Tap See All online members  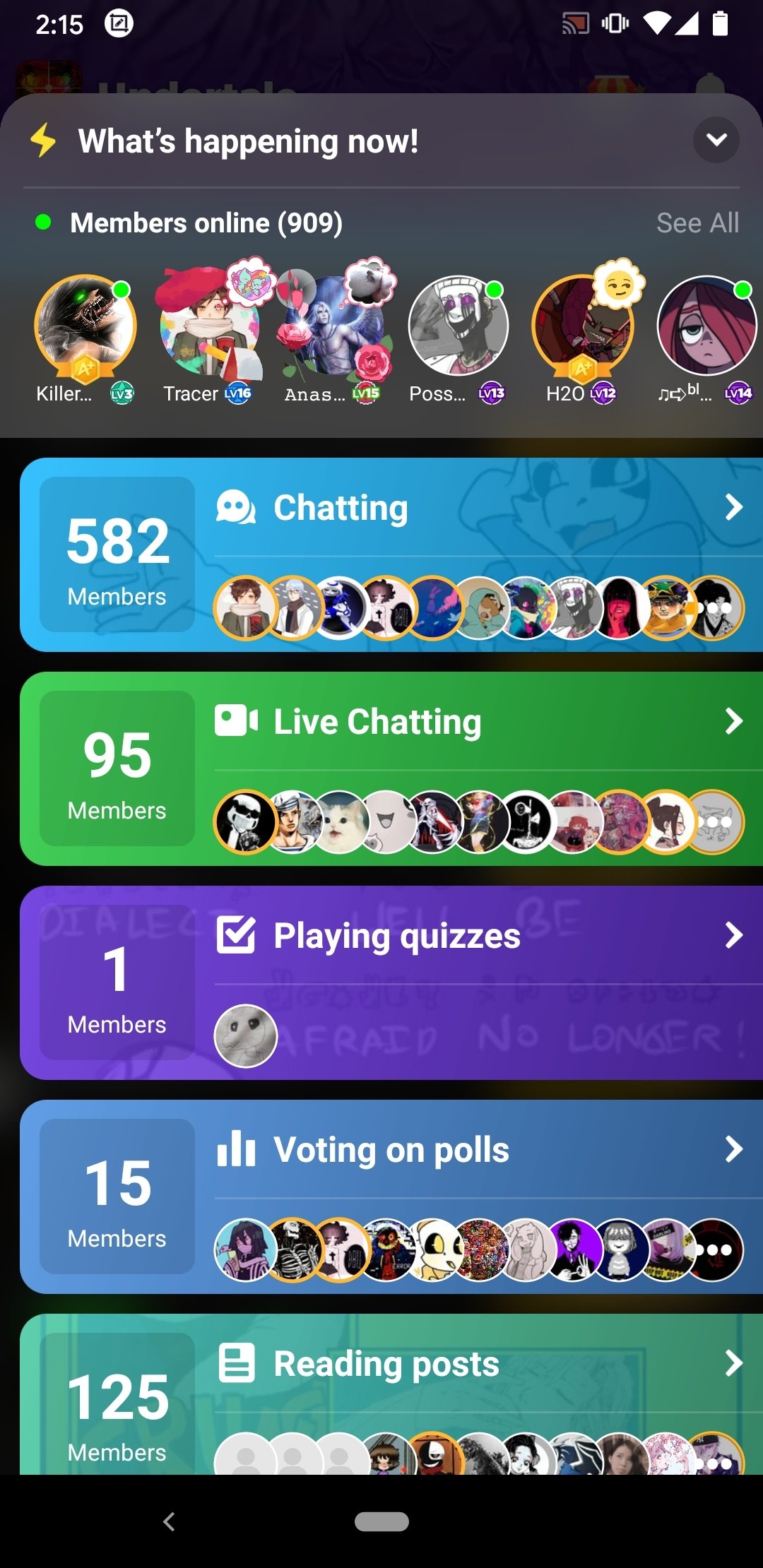pyautogui.click(x=697, y=223)
